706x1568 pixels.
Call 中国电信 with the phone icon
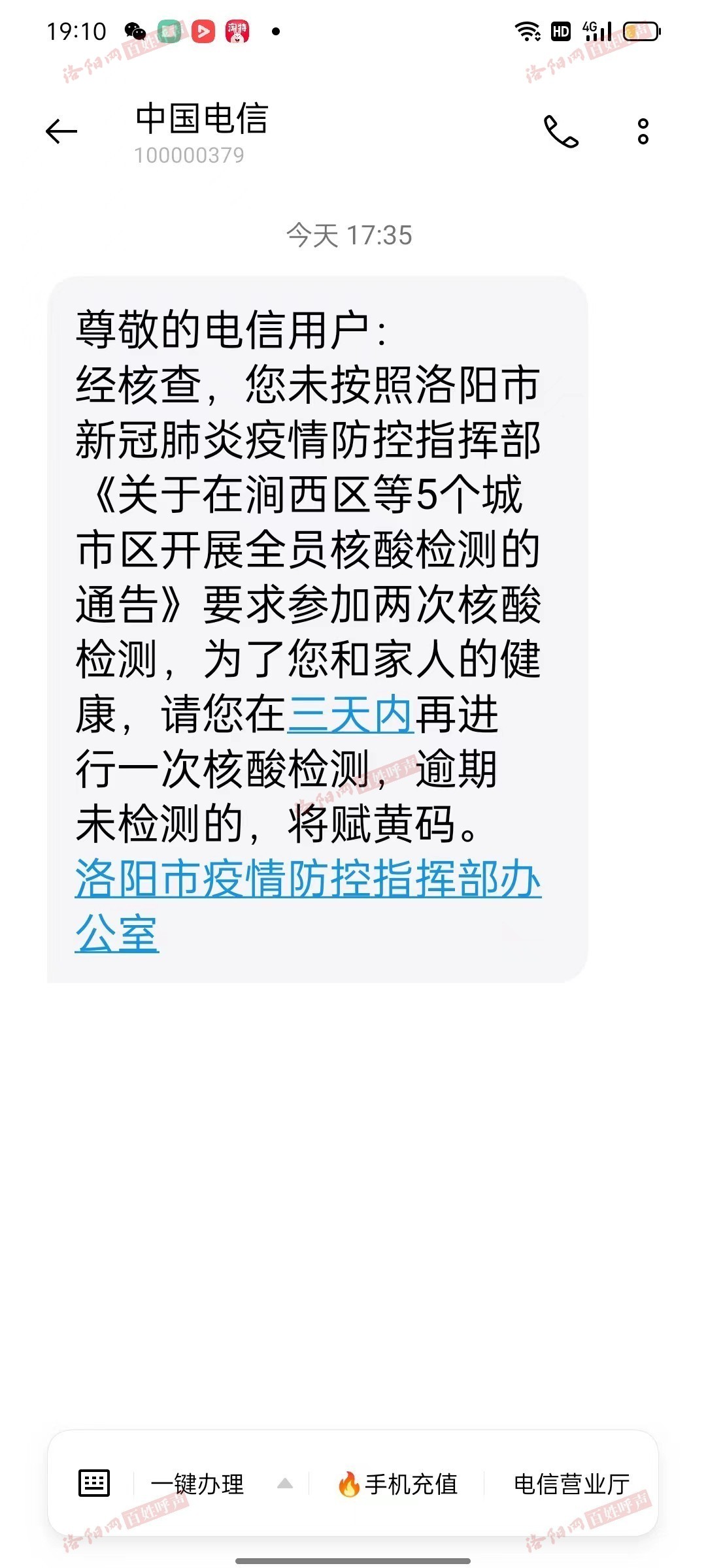pyautogui.click(x=561, y=132)
